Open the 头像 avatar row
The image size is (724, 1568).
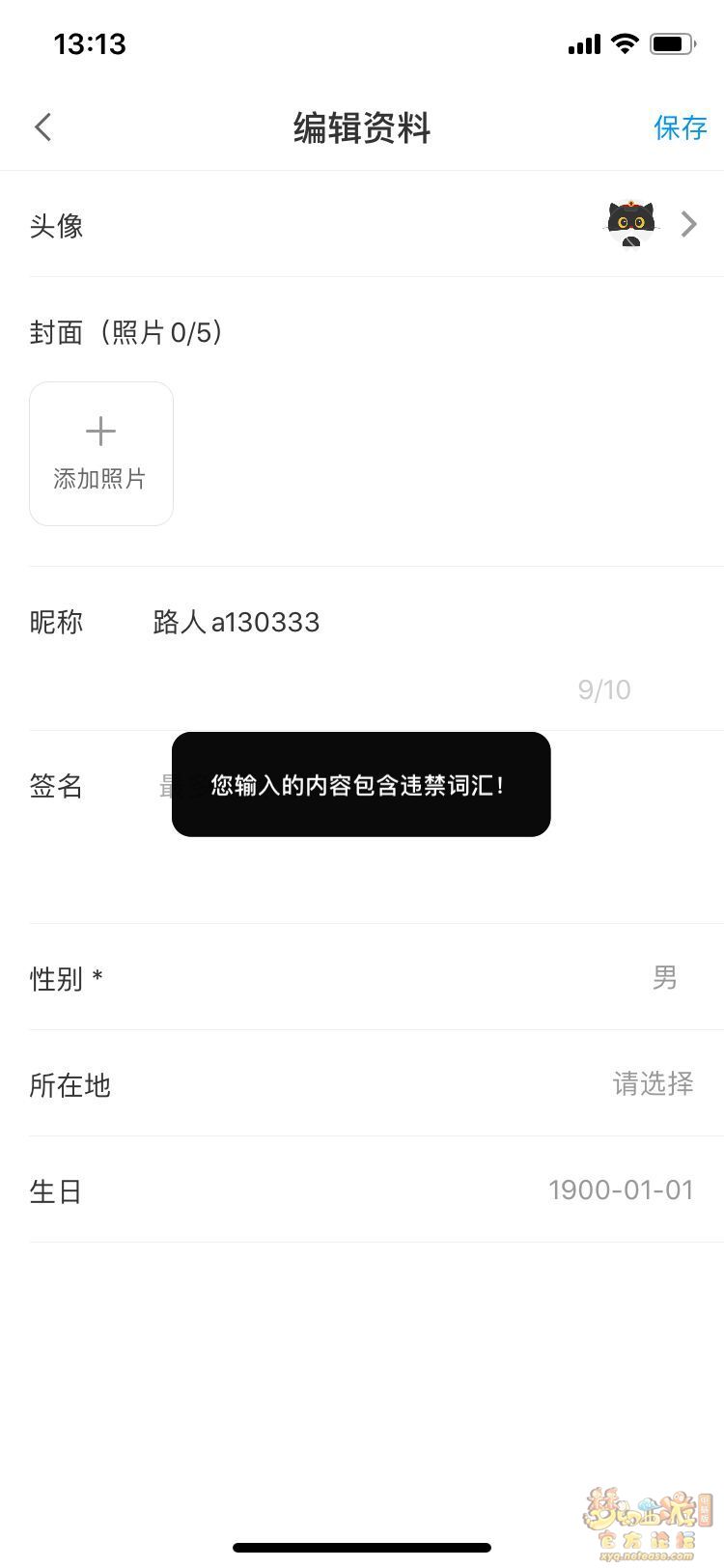point(362,225)
